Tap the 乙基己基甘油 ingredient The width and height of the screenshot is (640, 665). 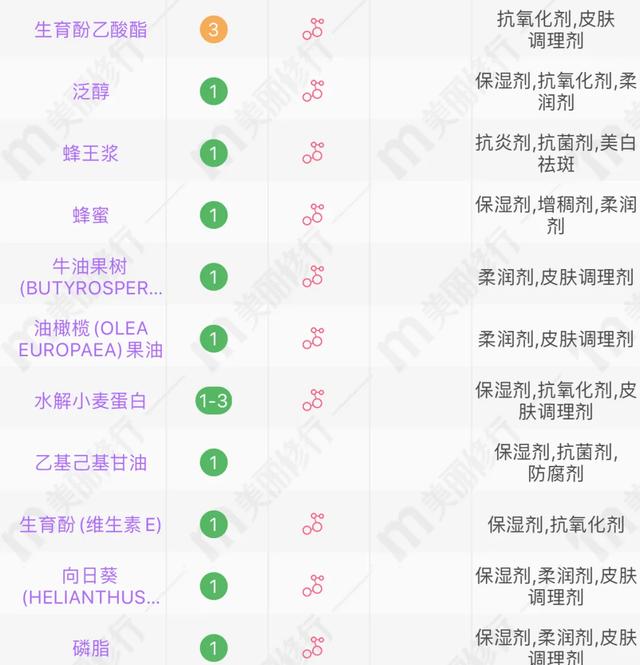click(90, 463)
